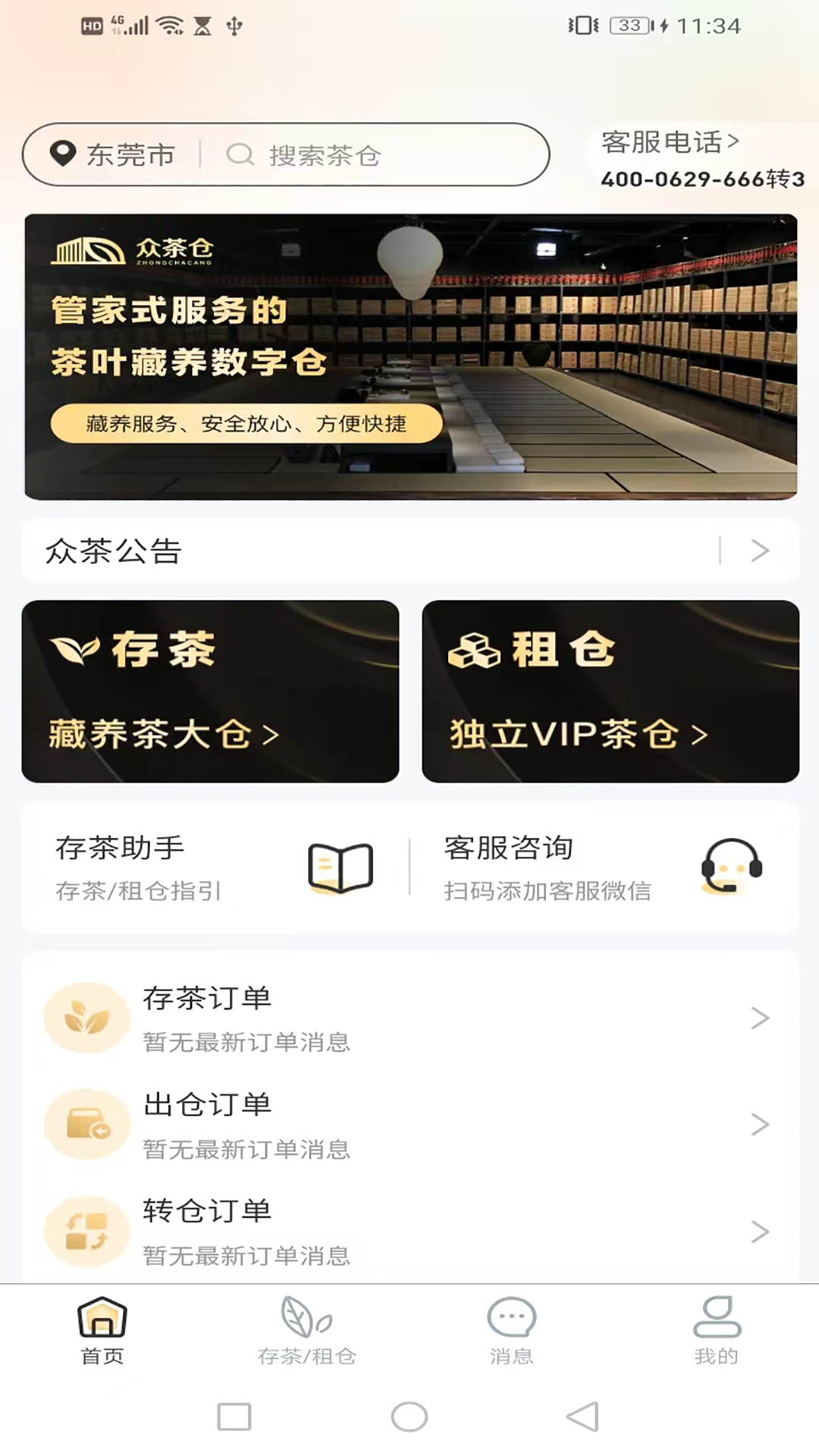The width and height of the screenshot is (819, 1456).
Task: Switch to the 消息 tab
Action: [512, 1332]
